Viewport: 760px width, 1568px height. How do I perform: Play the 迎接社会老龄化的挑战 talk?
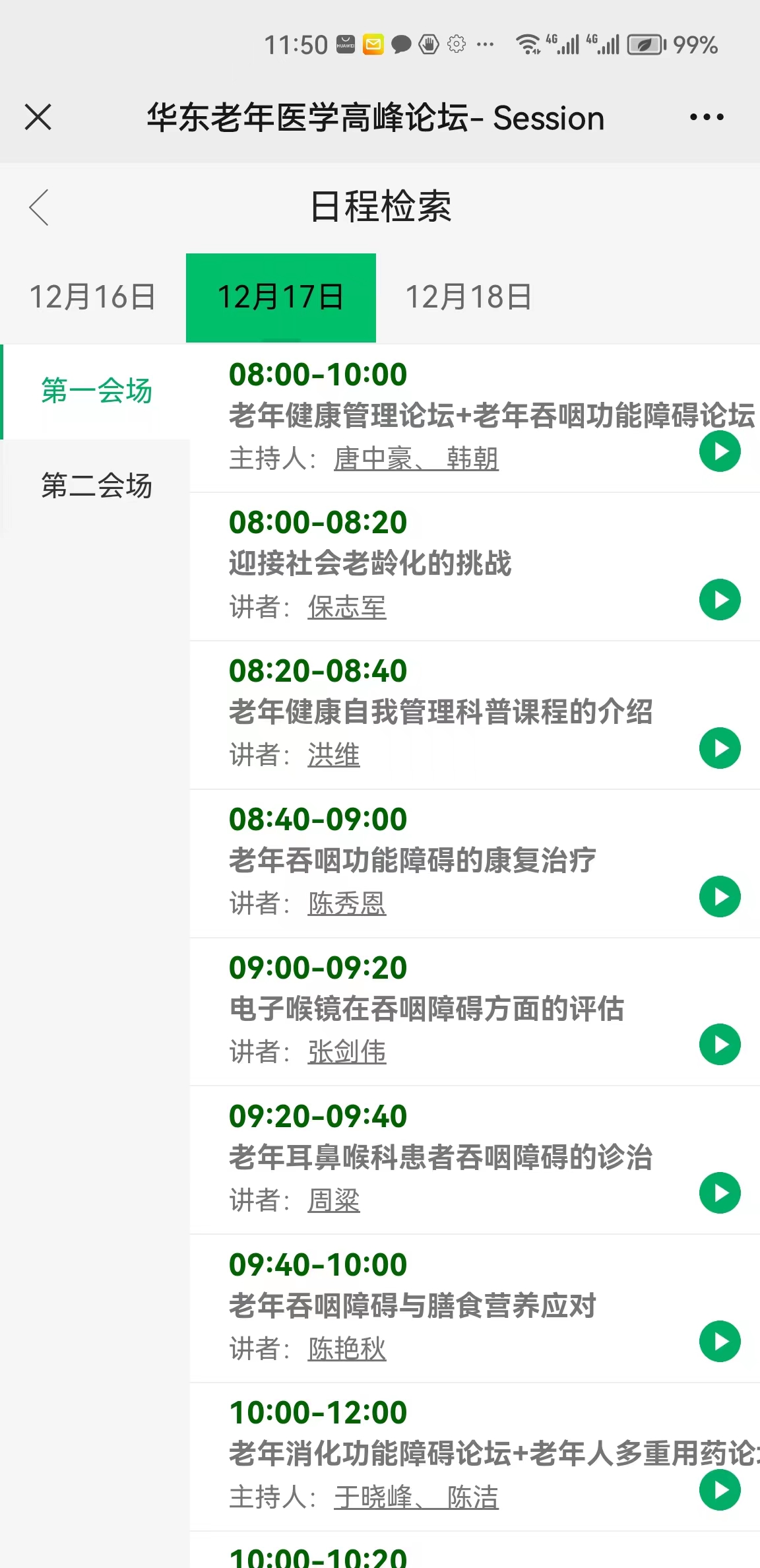(x=720, y=600)
